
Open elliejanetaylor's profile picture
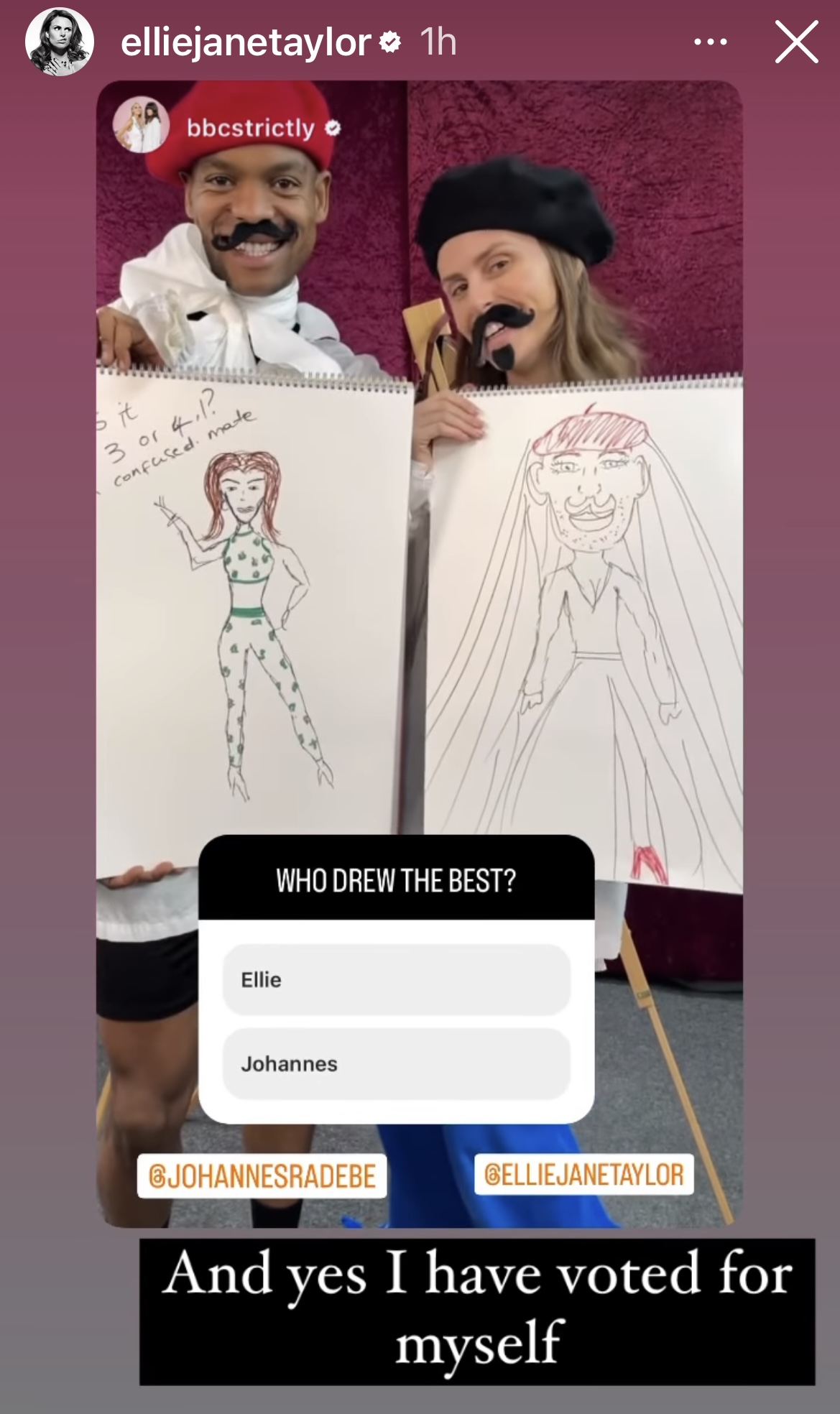point(59,42)
